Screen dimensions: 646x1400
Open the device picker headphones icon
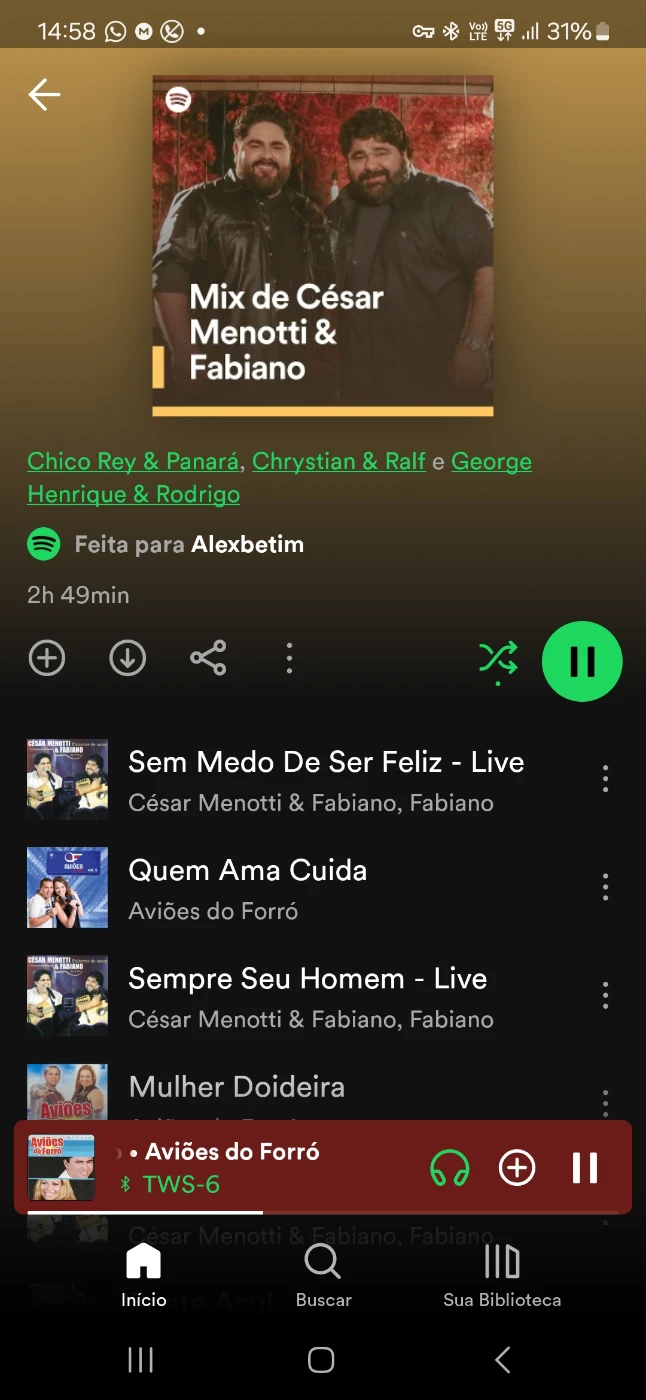tap(449, 1168)
